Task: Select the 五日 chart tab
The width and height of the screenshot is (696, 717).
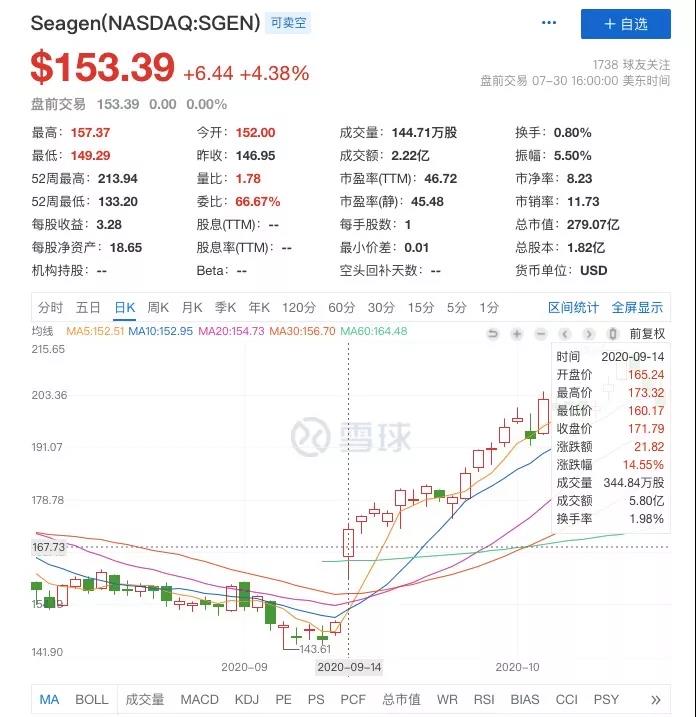Action: [88, 307]
